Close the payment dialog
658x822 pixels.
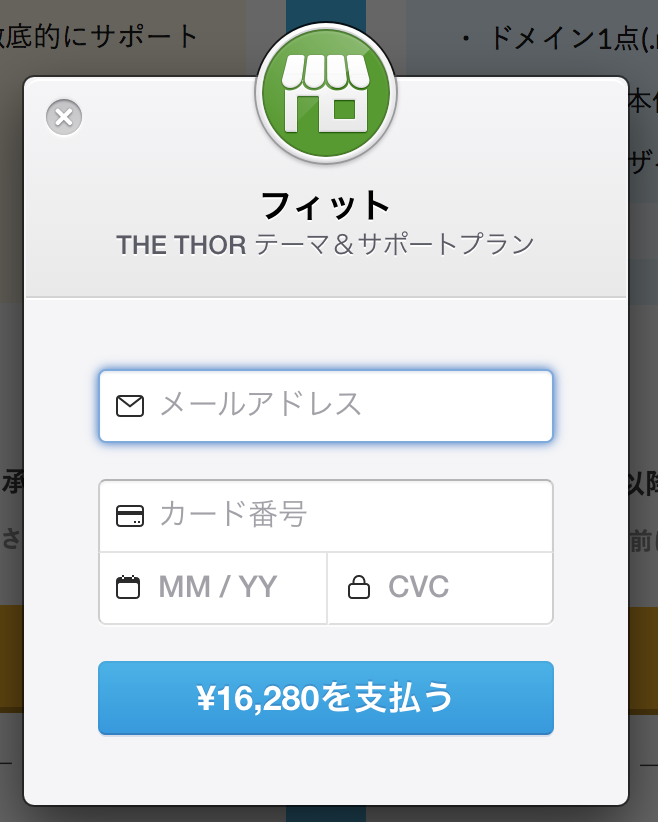point(64,118)
